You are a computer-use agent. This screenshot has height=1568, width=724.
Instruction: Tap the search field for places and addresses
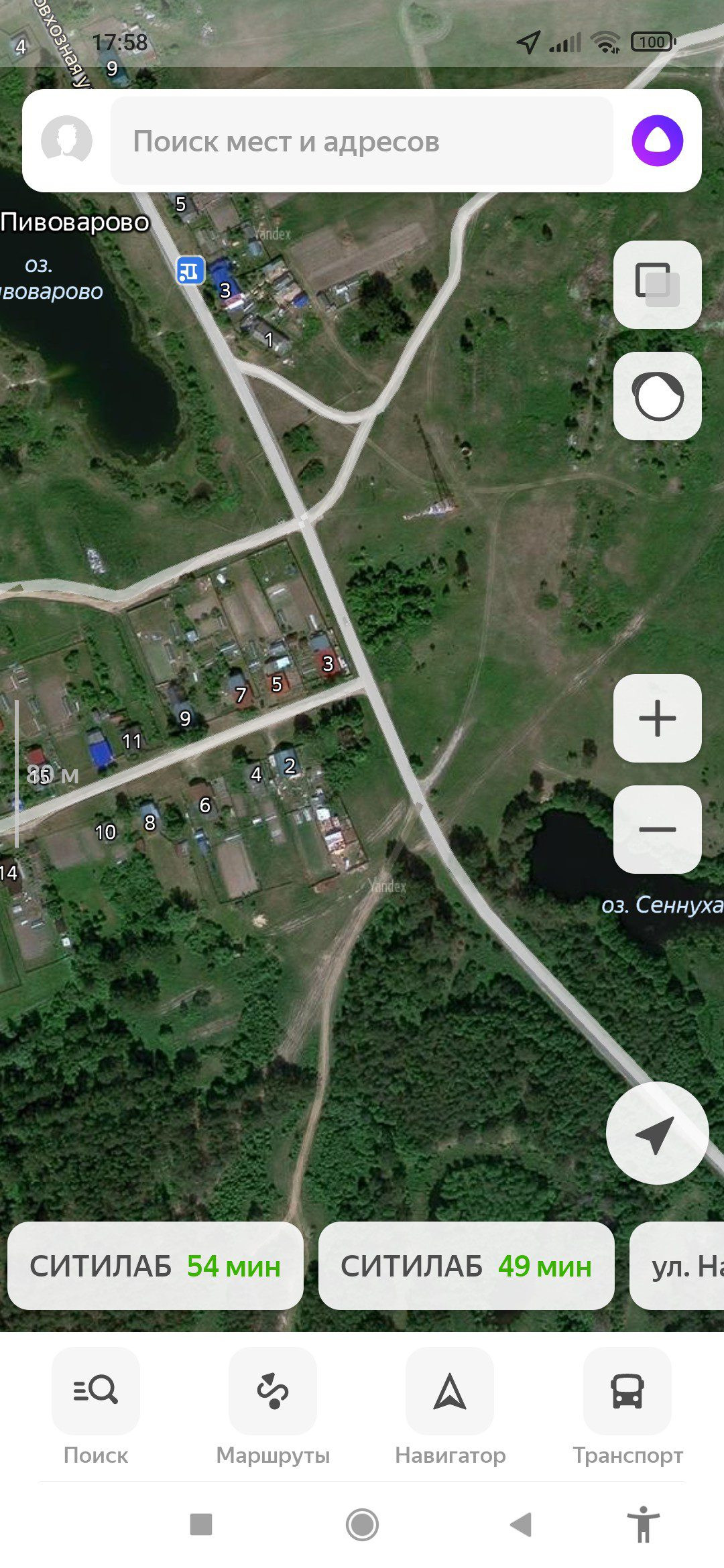pos(362,141)
